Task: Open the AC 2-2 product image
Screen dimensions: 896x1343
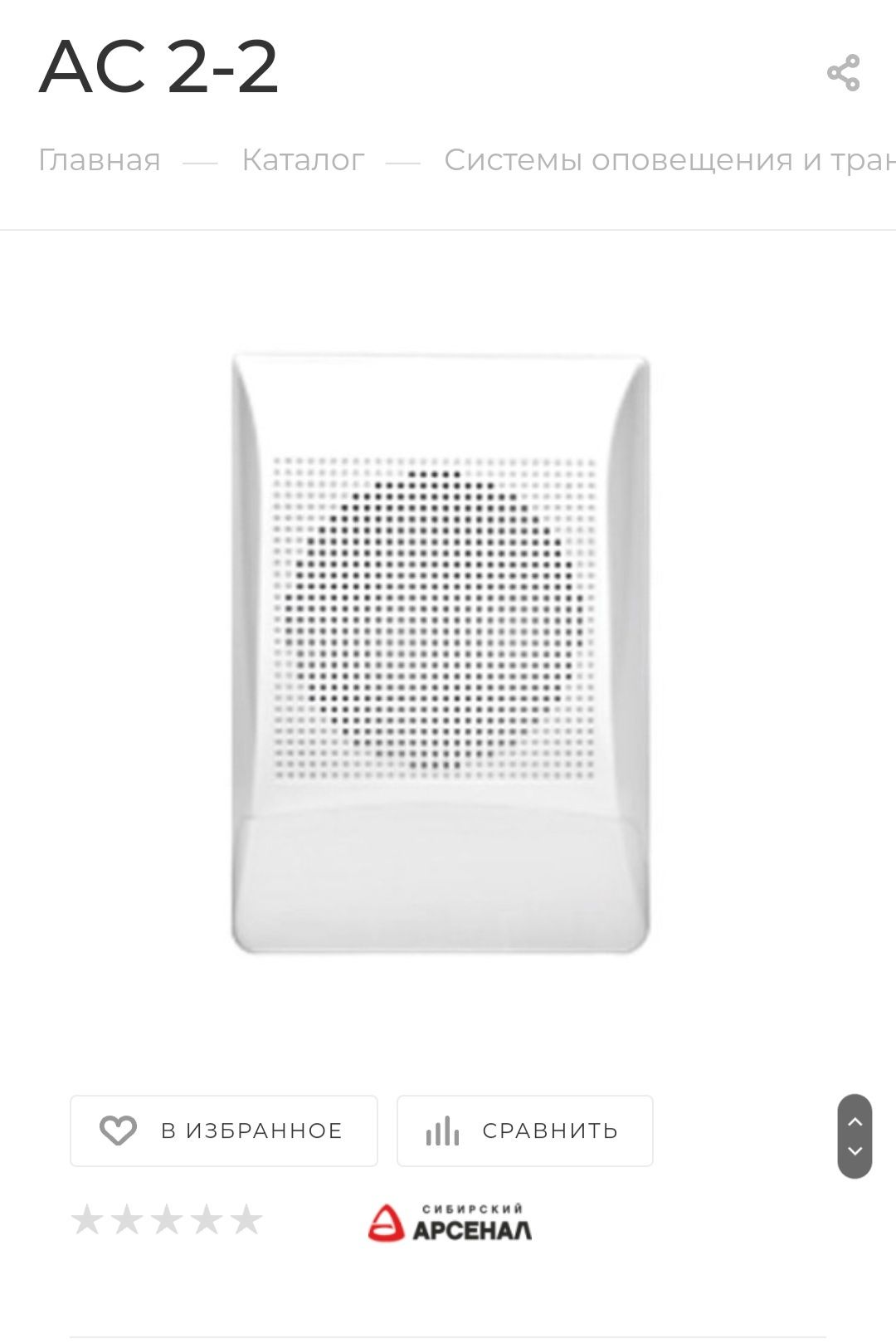Action: [x=441, y=653]
